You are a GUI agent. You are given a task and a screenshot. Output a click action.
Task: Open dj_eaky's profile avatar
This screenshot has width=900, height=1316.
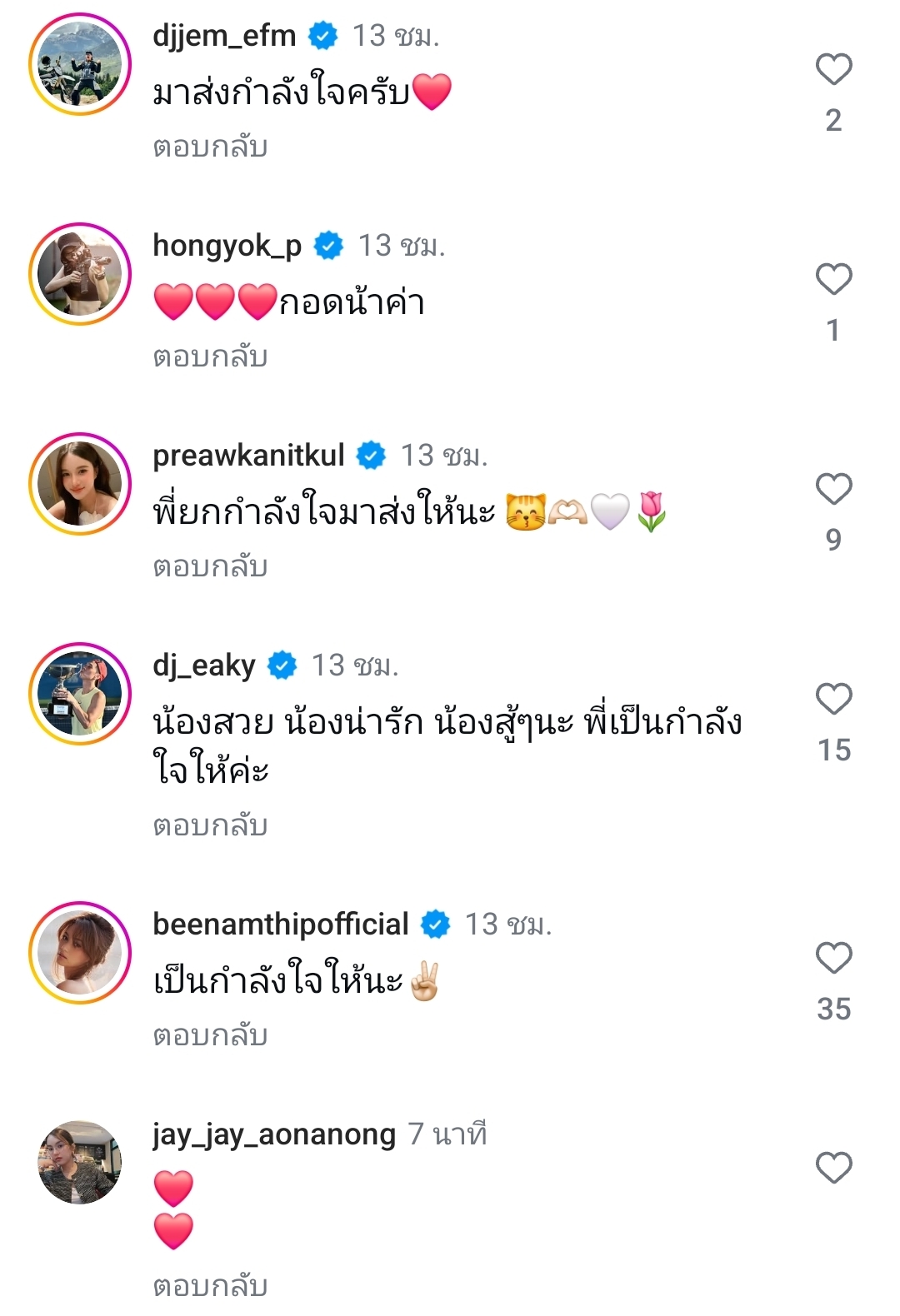pyautogui.click(x=80, y=694)
